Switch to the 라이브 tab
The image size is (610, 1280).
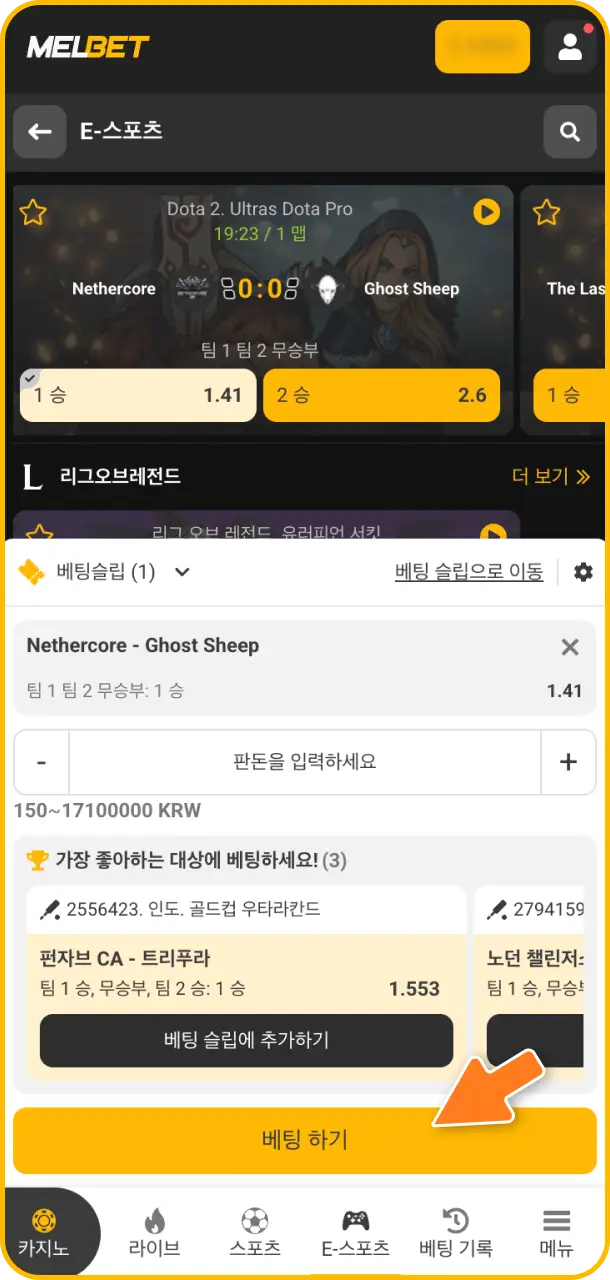click(154, 1232)
